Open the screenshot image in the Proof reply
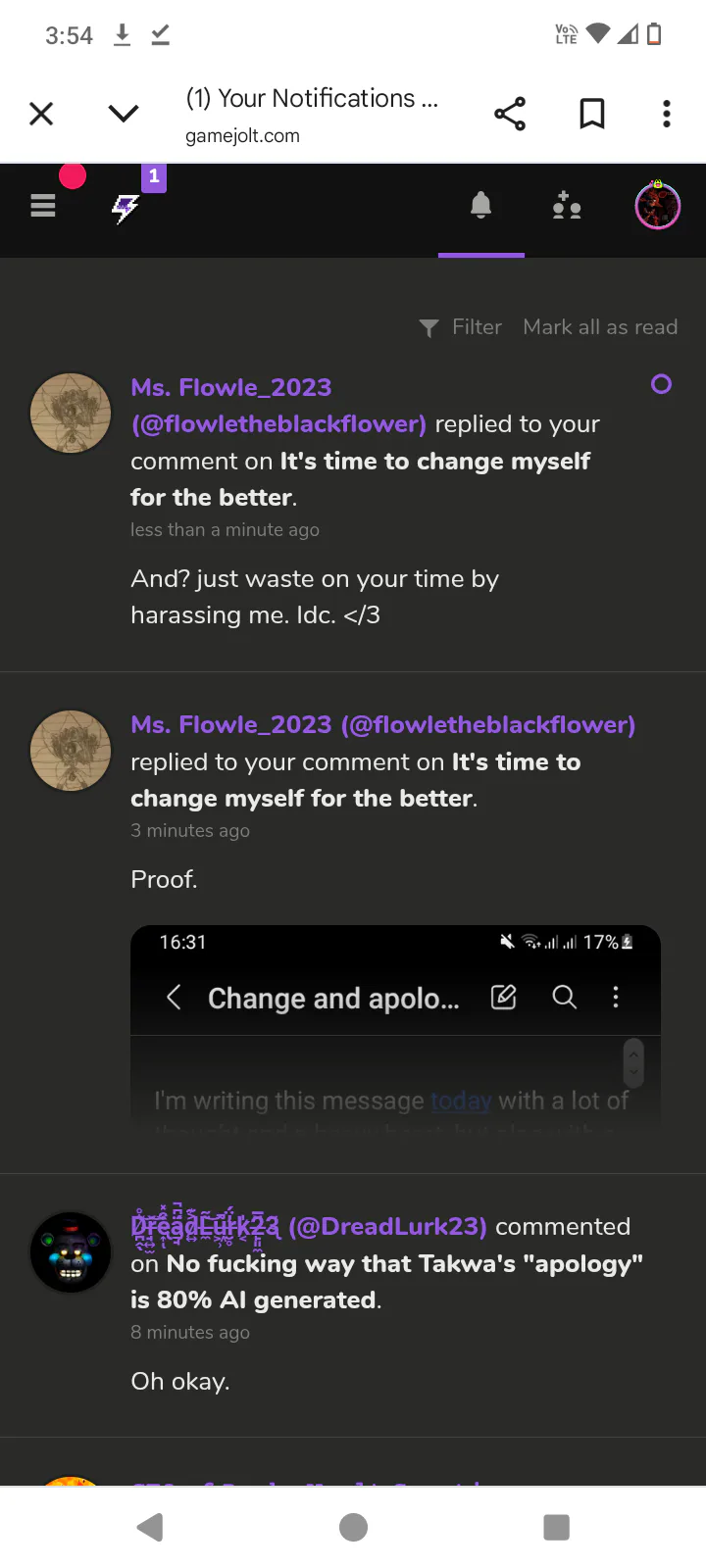Viewport: 706px width, 1568px height. (x=395, y=1029)
